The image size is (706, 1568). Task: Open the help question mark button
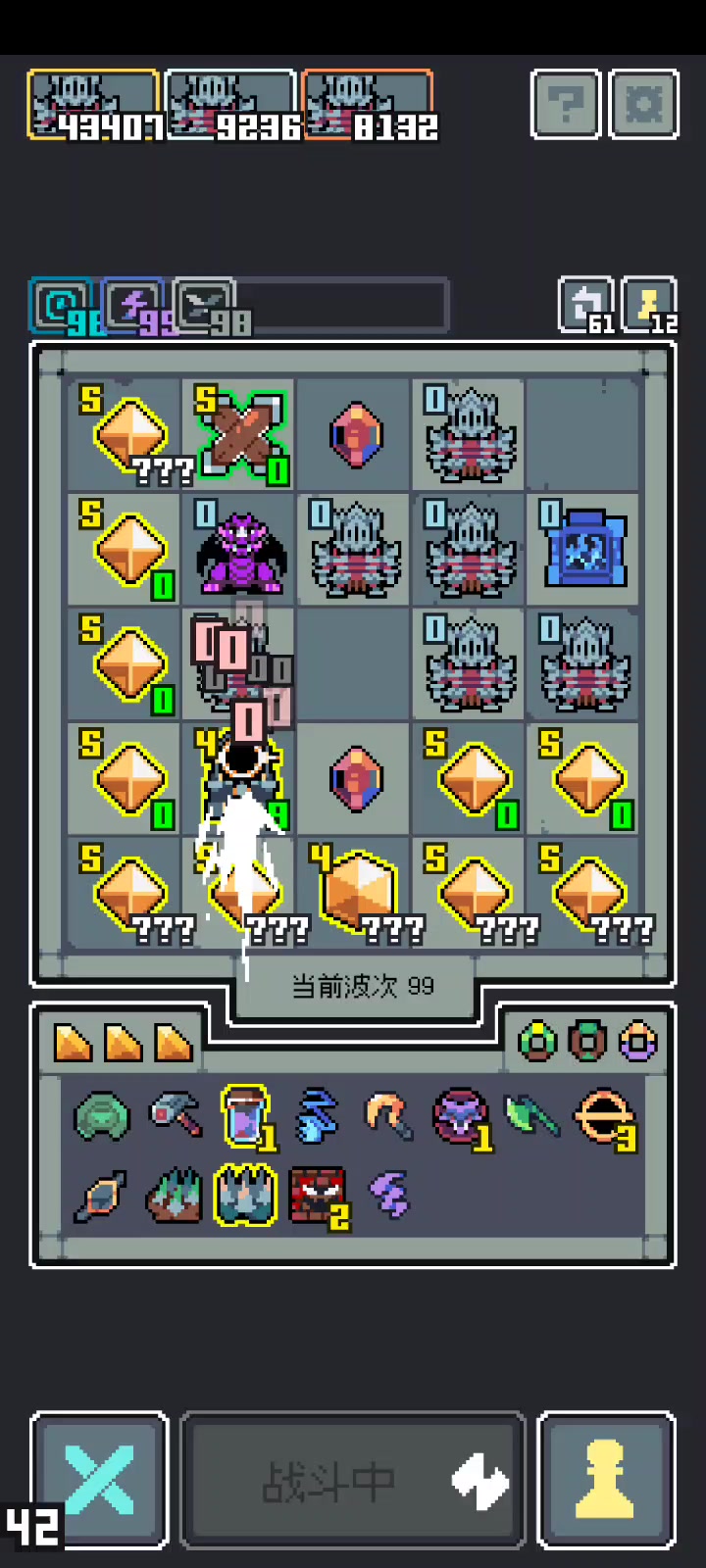566,104
